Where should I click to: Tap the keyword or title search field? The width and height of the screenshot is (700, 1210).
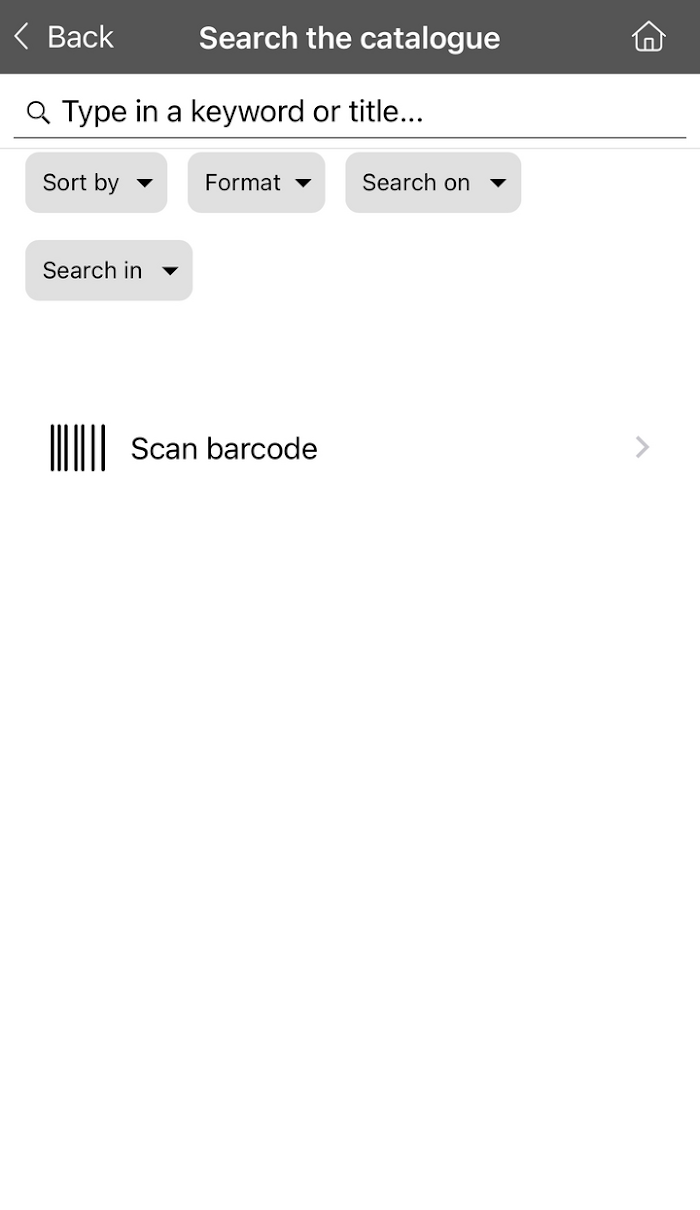(x=350, y=111)
